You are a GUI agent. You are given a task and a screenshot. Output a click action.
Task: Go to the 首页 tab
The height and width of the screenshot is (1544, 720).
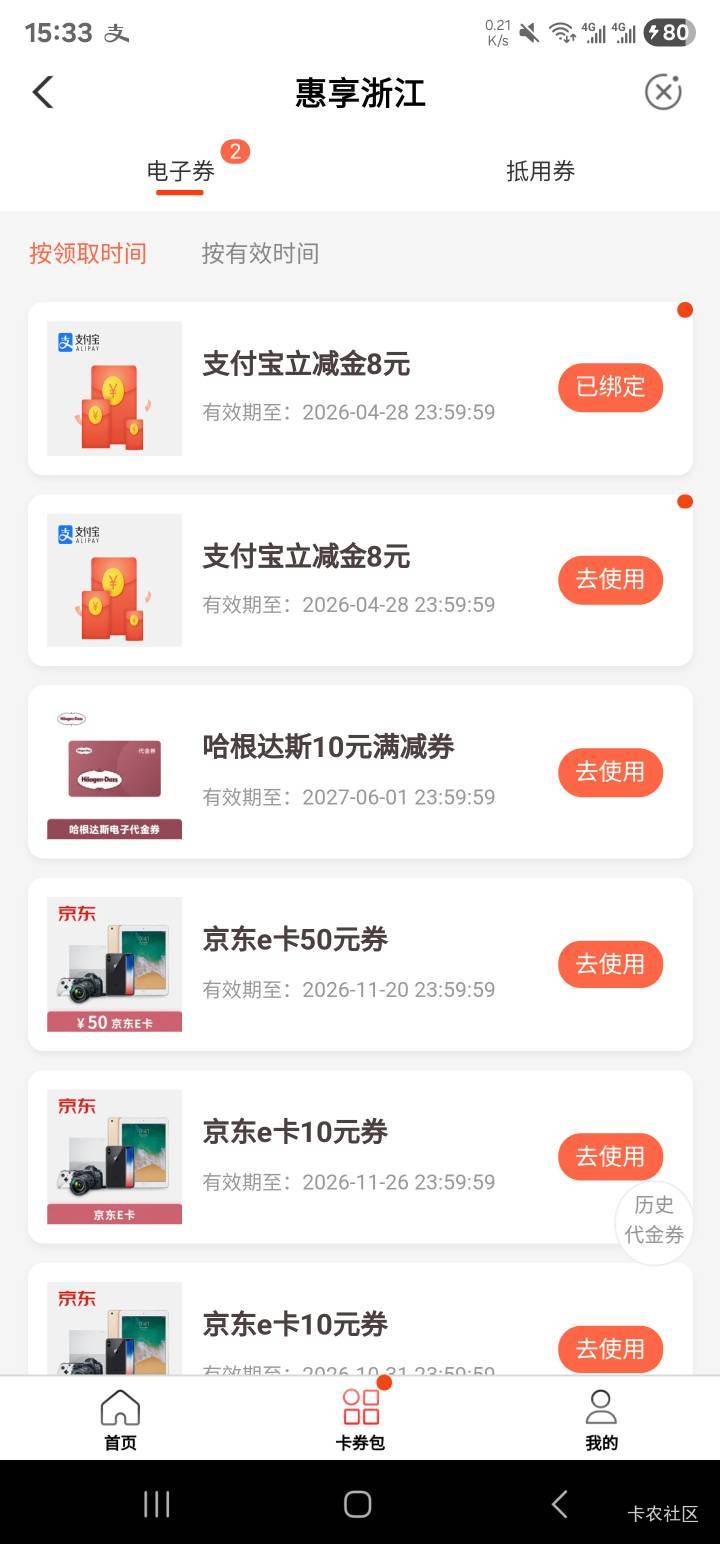coord(120,1418)
